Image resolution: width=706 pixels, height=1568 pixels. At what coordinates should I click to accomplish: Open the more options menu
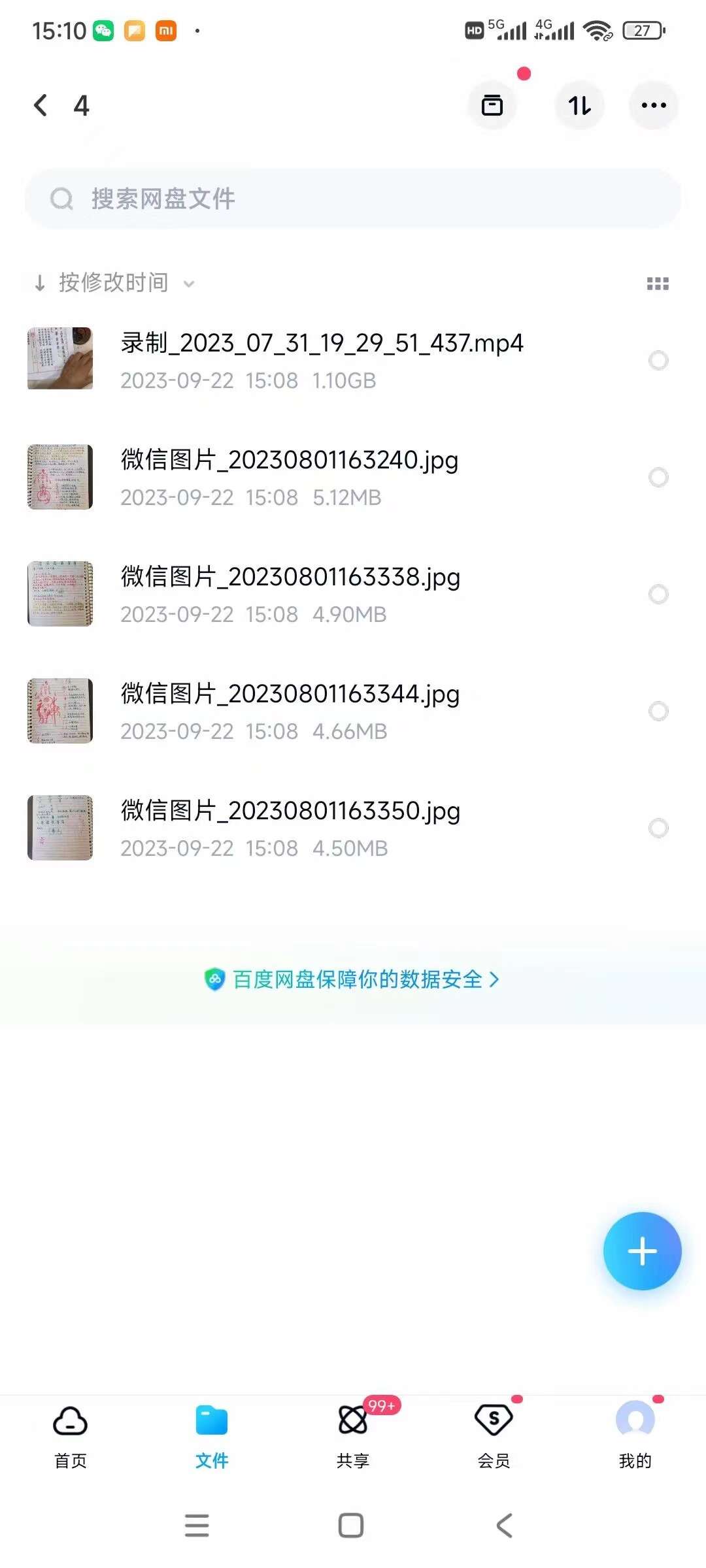click(x=654, y=105)
